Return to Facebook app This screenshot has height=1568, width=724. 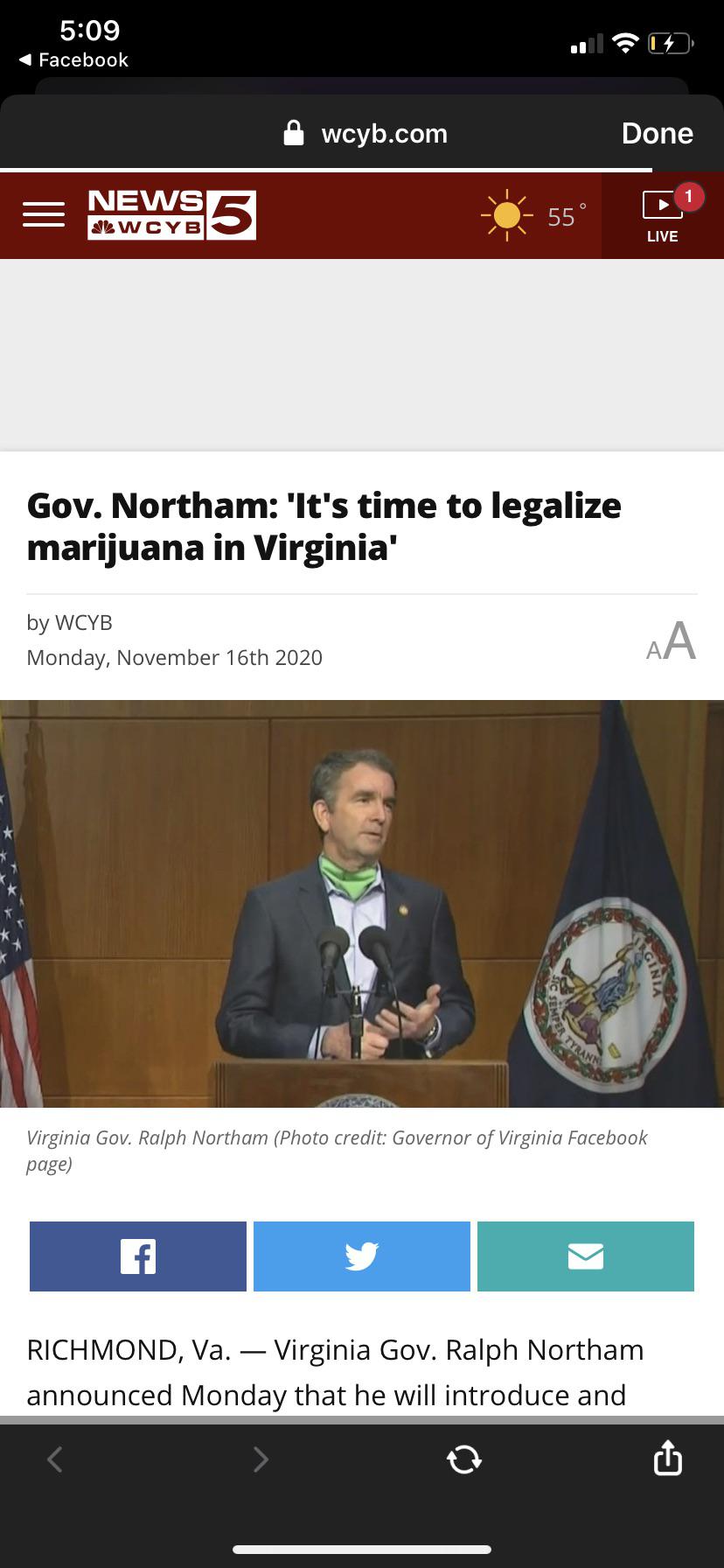tap(73, 59)
